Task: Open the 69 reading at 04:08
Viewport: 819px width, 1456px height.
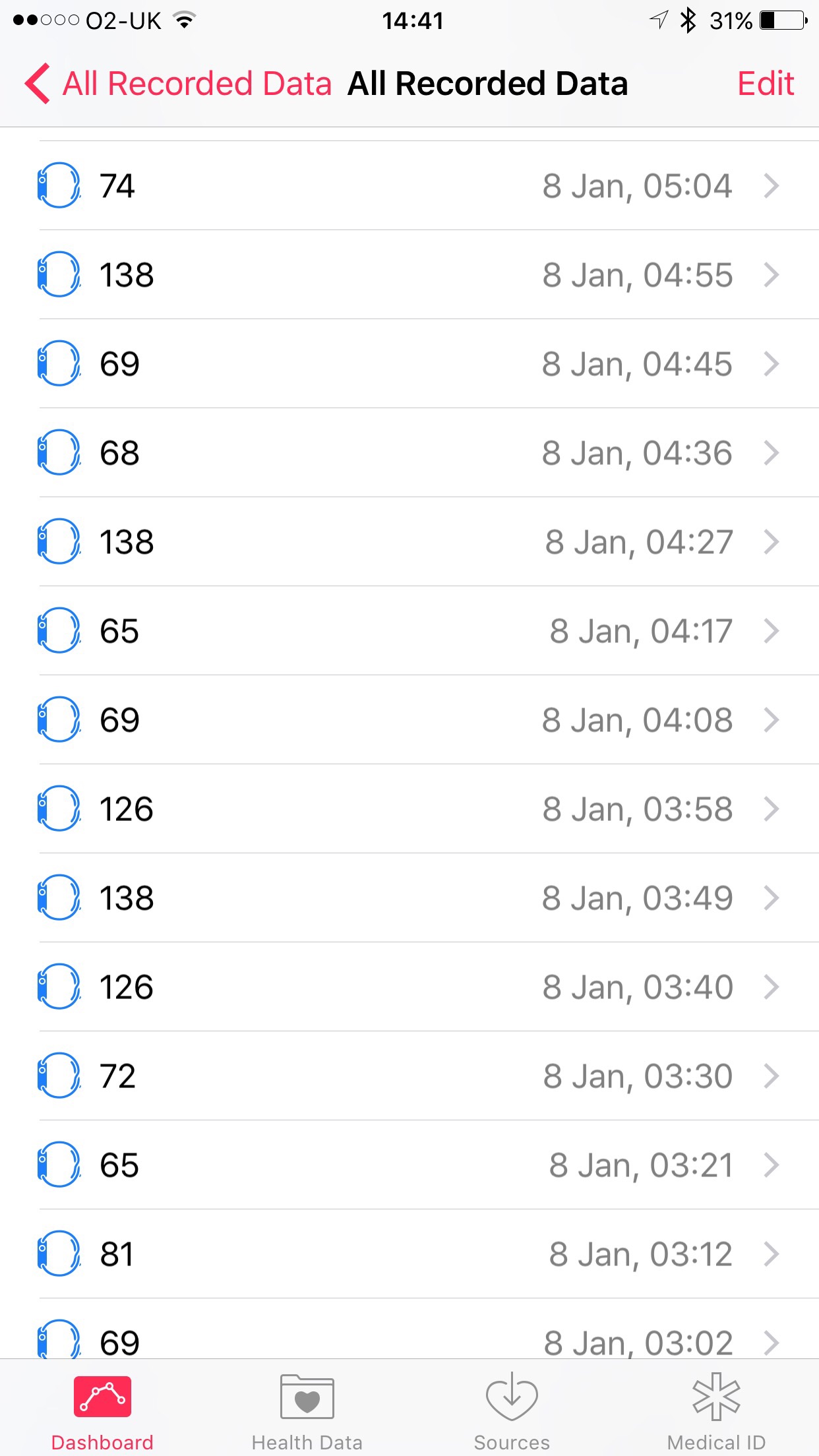Action: 409,719
